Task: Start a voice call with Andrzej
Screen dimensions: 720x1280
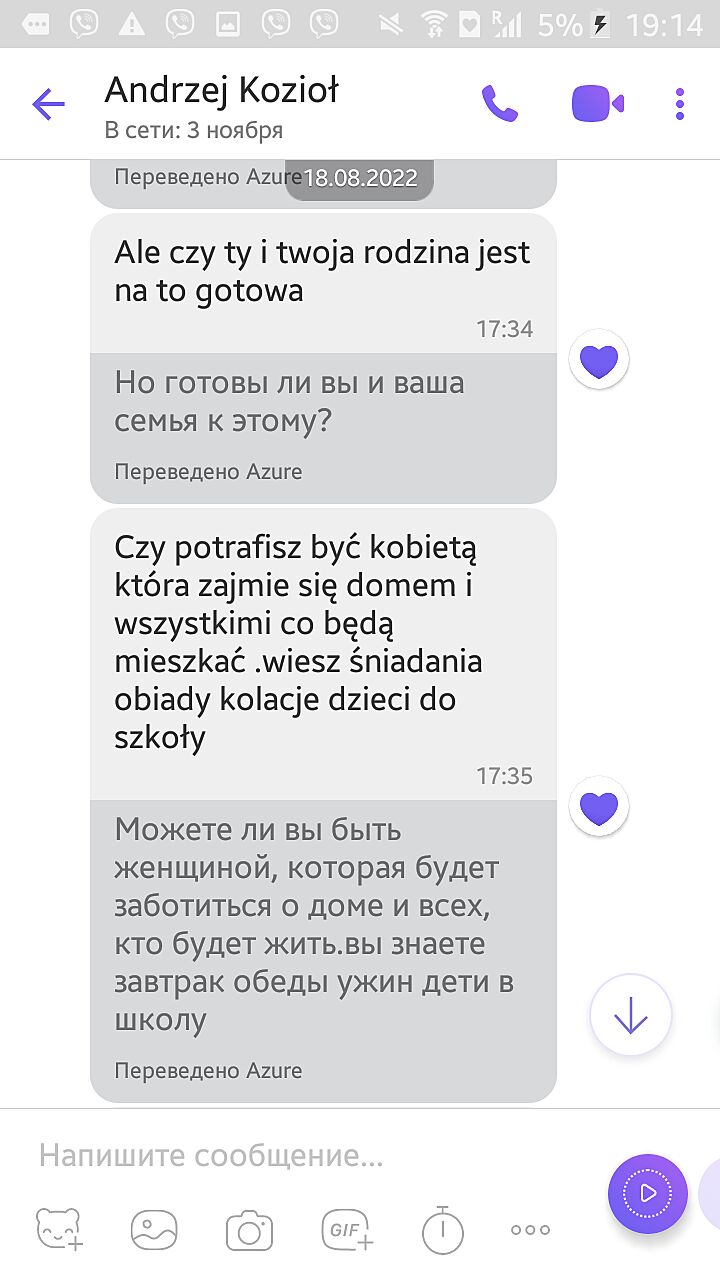Action: 500,104
